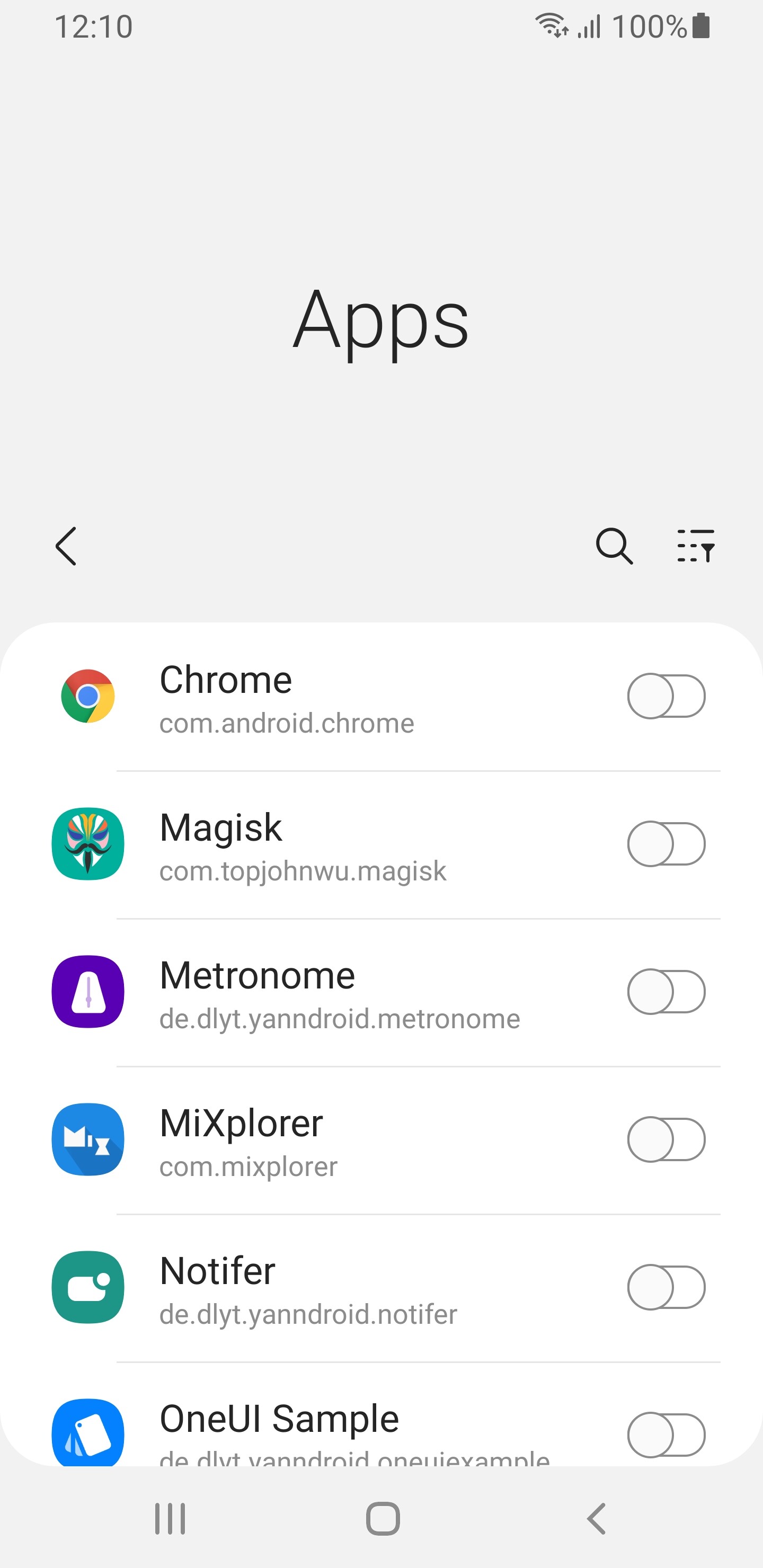This screenshot has height=1568, width=763.
Task: Switch on MiXplorer
Action: 666,1139
